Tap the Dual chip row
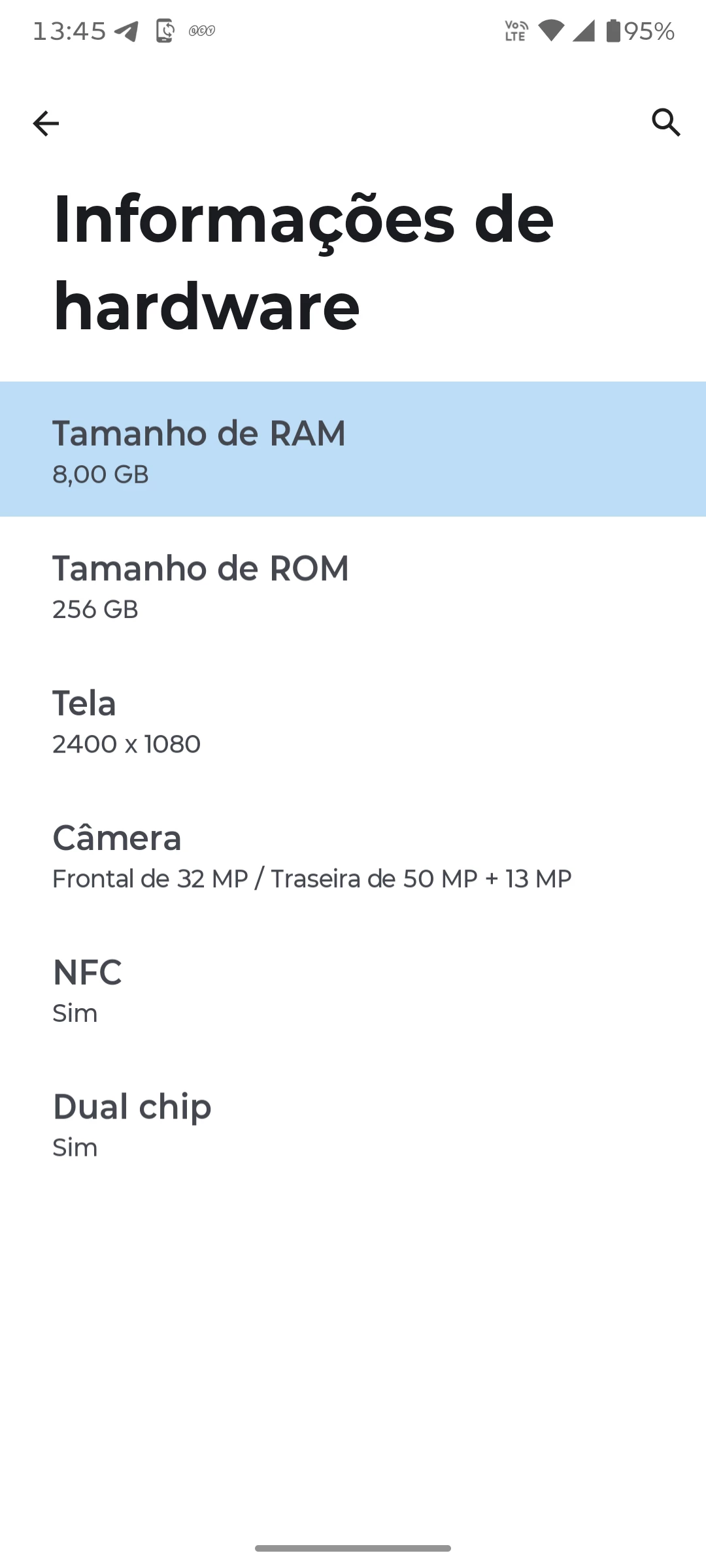Viewport: 706px width, 1568px height. [x=353, y=1124]
